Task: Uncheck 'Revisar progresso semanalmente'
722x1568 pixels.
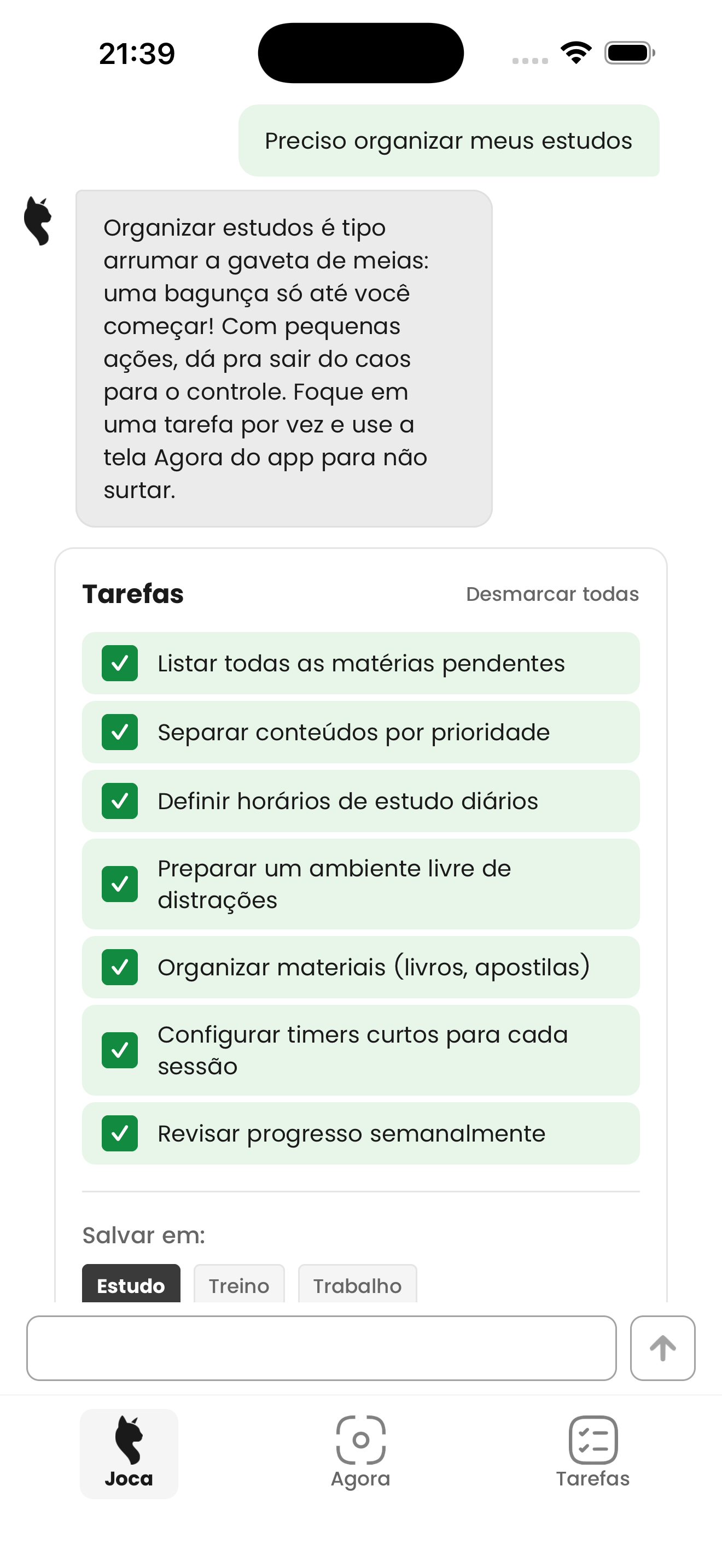Action: coord(119,1133)
